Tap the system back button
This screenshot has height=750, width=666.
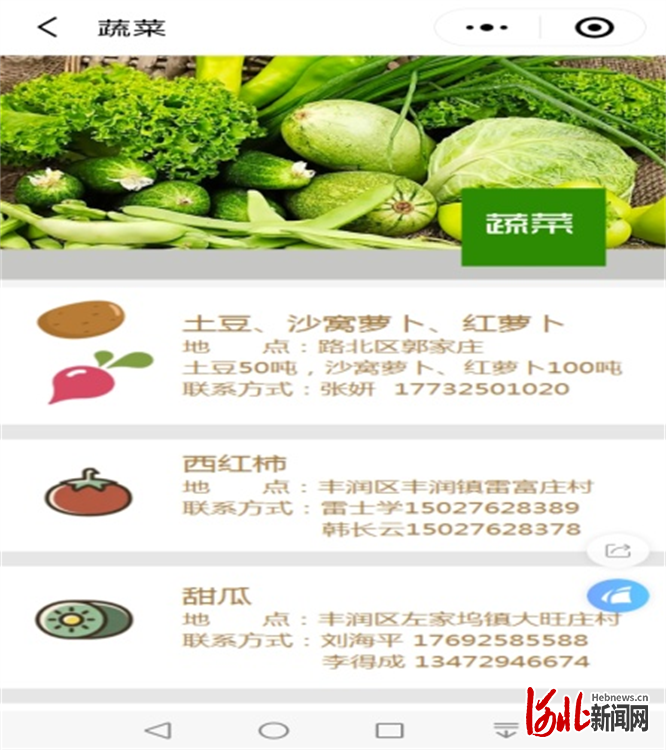pos(158,730)
